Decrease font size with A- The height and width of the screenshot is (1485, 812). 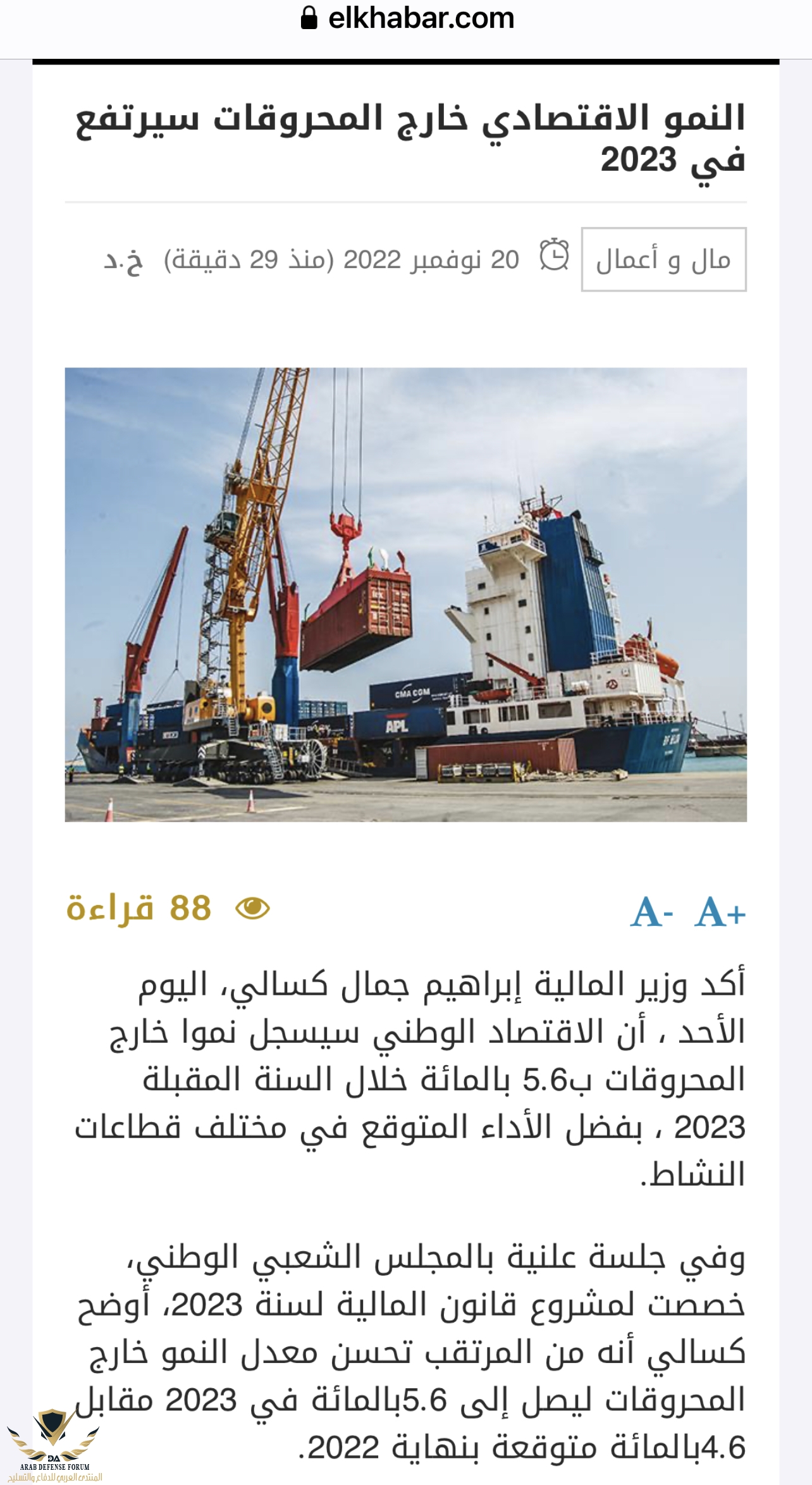tap(651, 913)
